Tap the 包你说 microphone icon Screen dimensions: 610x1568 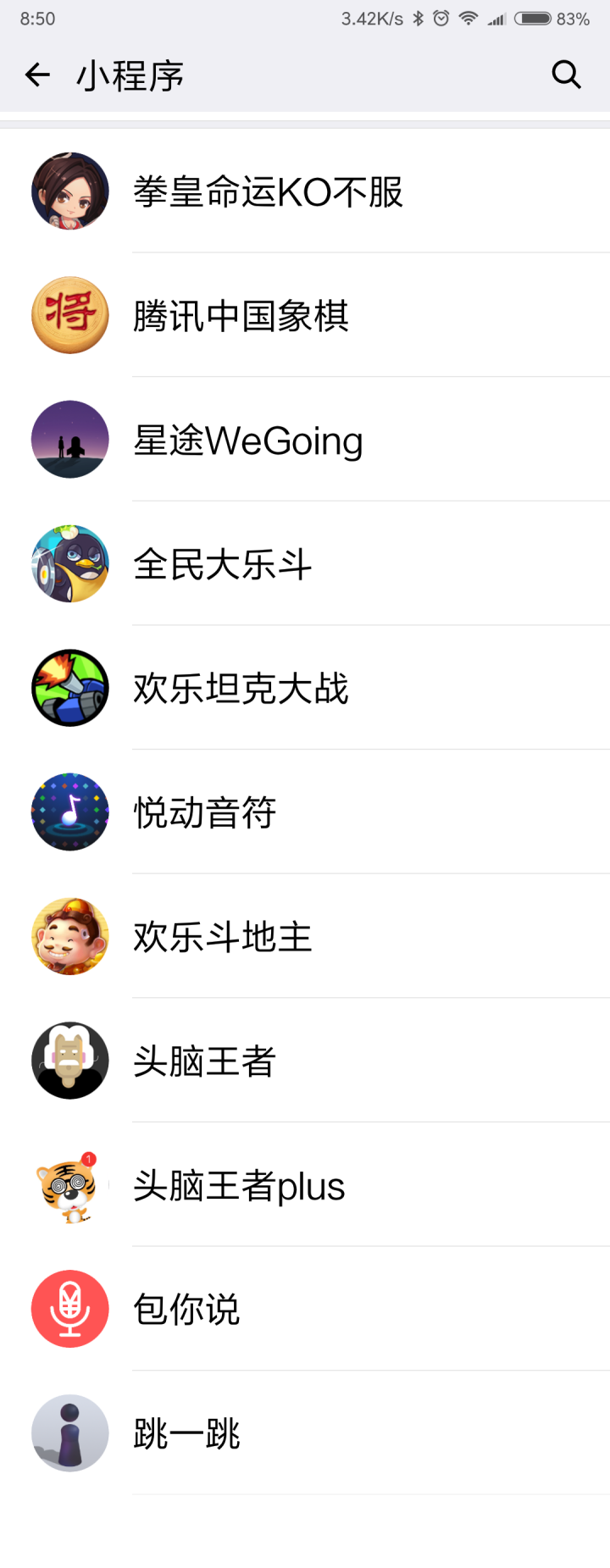click(69, 1309)
